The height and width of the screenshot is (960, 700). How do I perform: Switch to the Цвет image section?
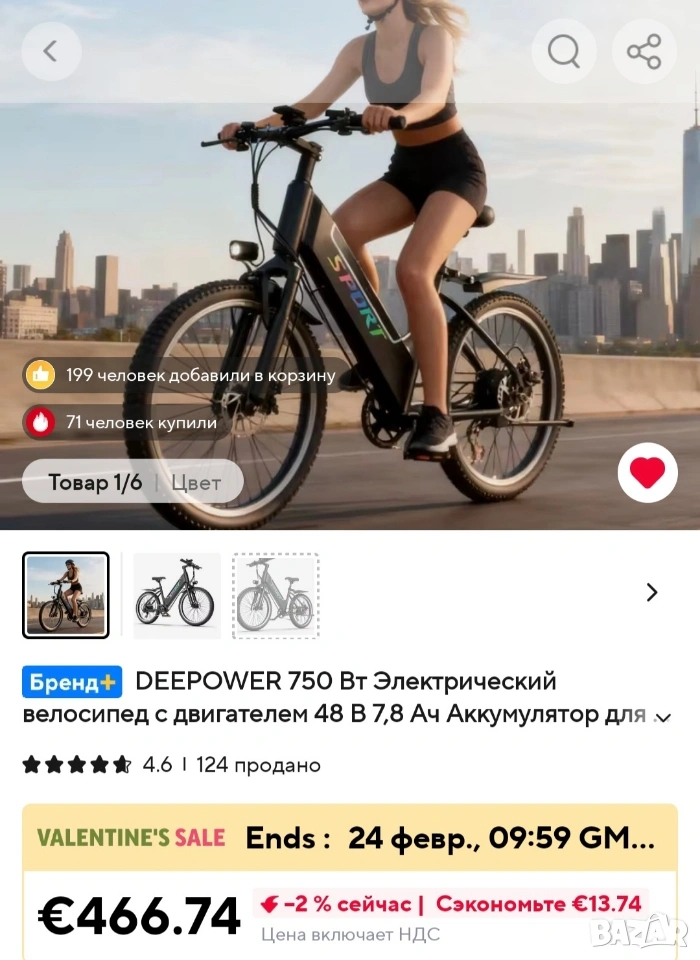pos(196,483)
